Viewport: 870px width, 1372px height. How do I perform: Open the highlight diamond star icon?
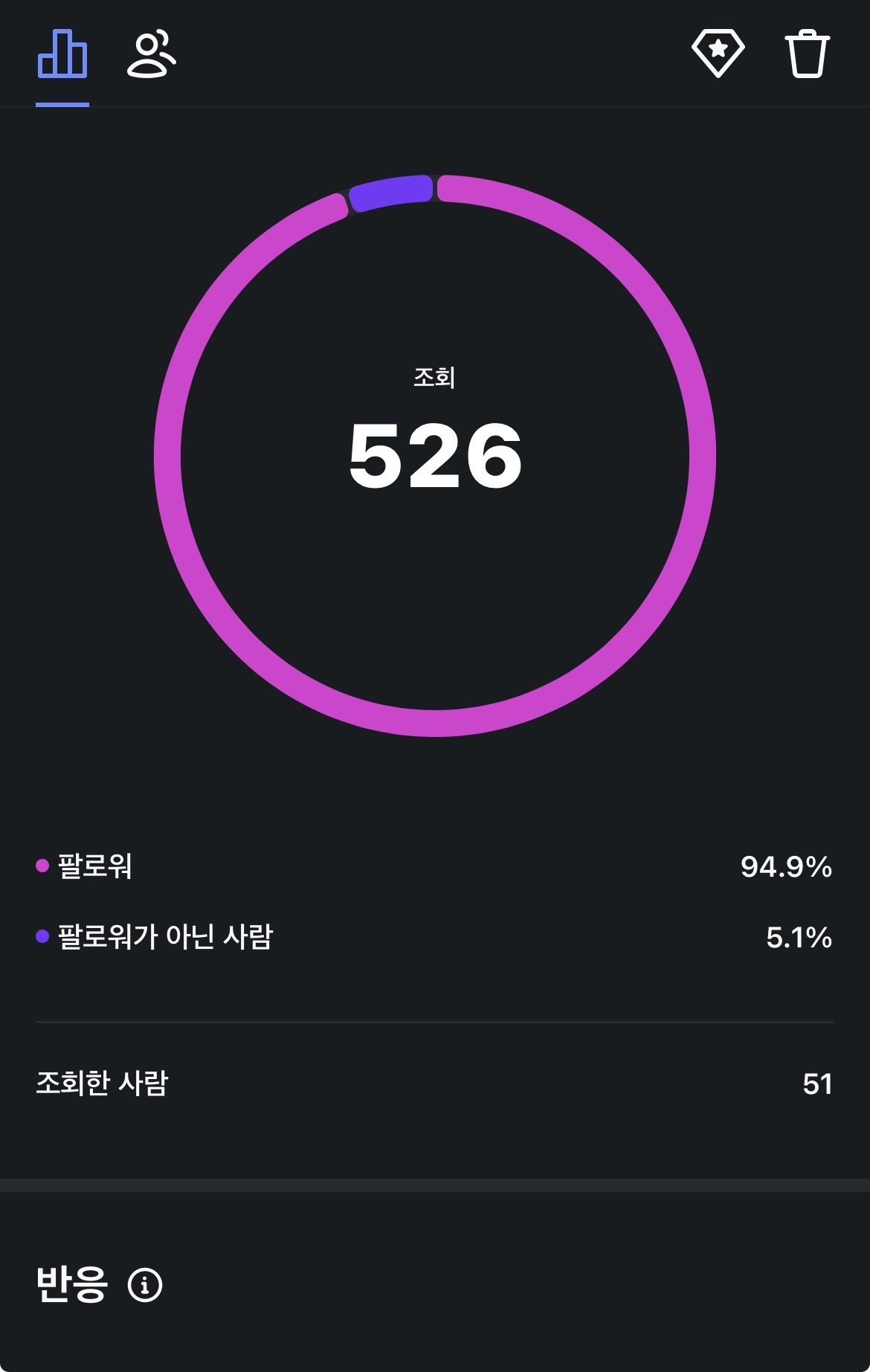pyautogui.click(x=718, y=54)
